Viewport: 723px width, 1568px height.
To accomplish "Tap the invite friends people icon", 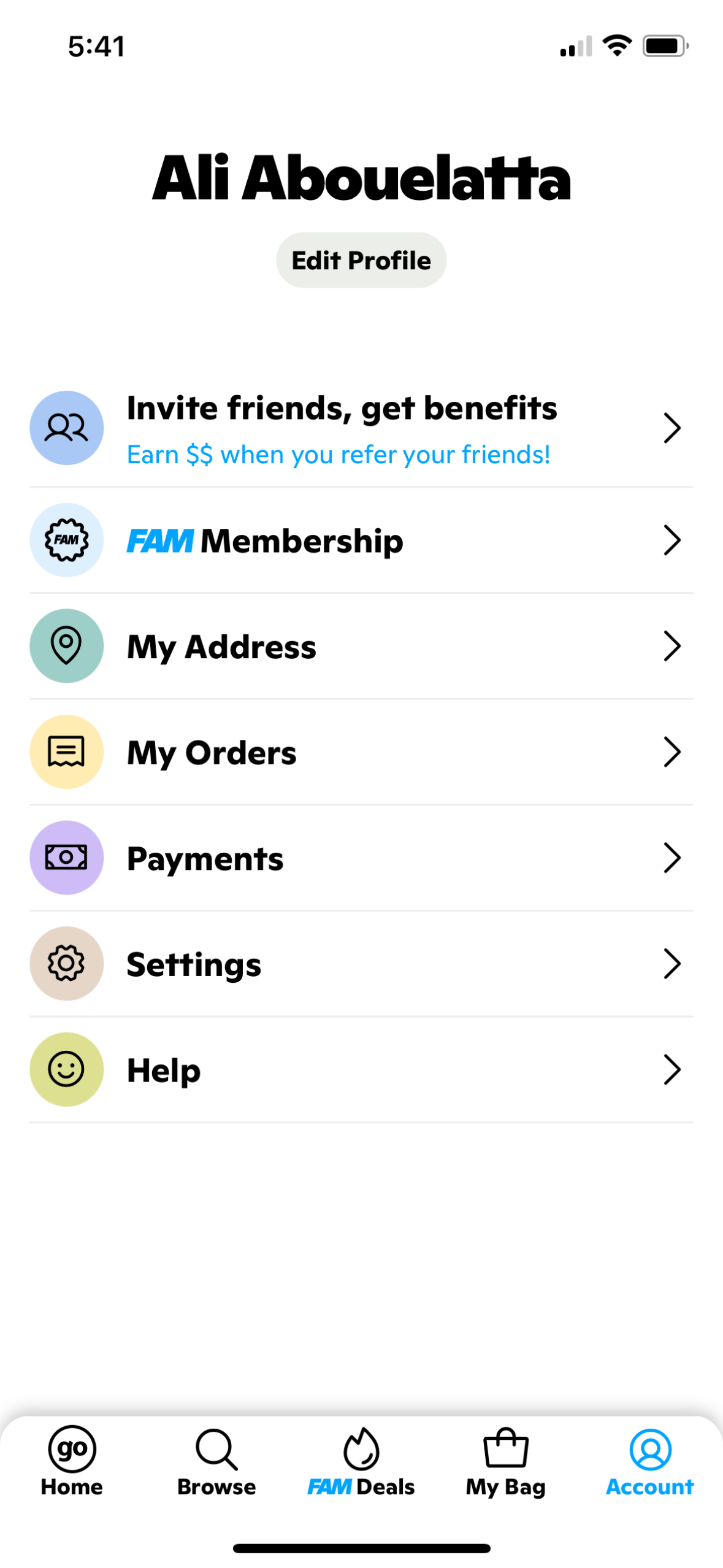I will point(66,428).
